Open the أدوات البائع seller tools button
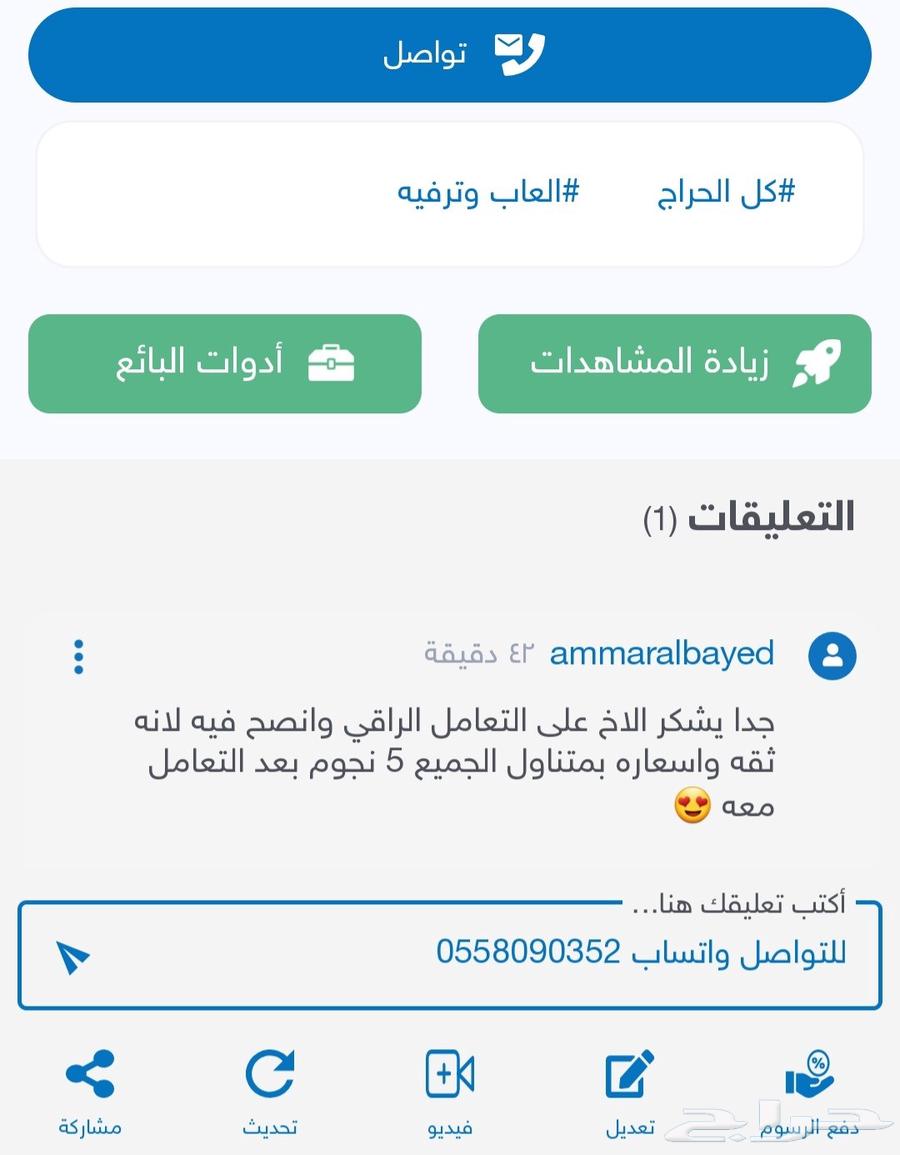The width and height of the screenshot is (900, 1155). click(x=225, y=363)
